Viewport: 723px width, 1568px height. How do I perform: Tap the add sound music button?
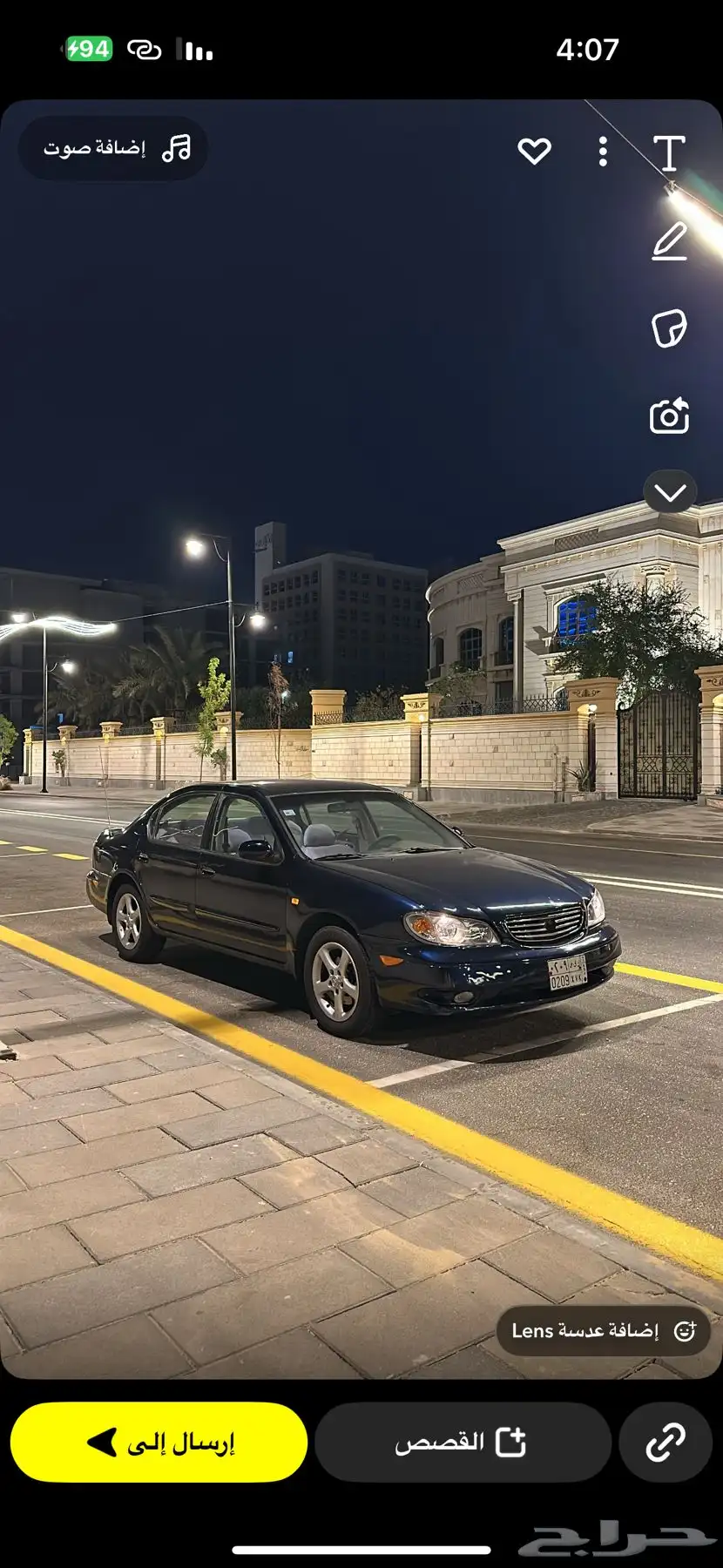(113, 148)
